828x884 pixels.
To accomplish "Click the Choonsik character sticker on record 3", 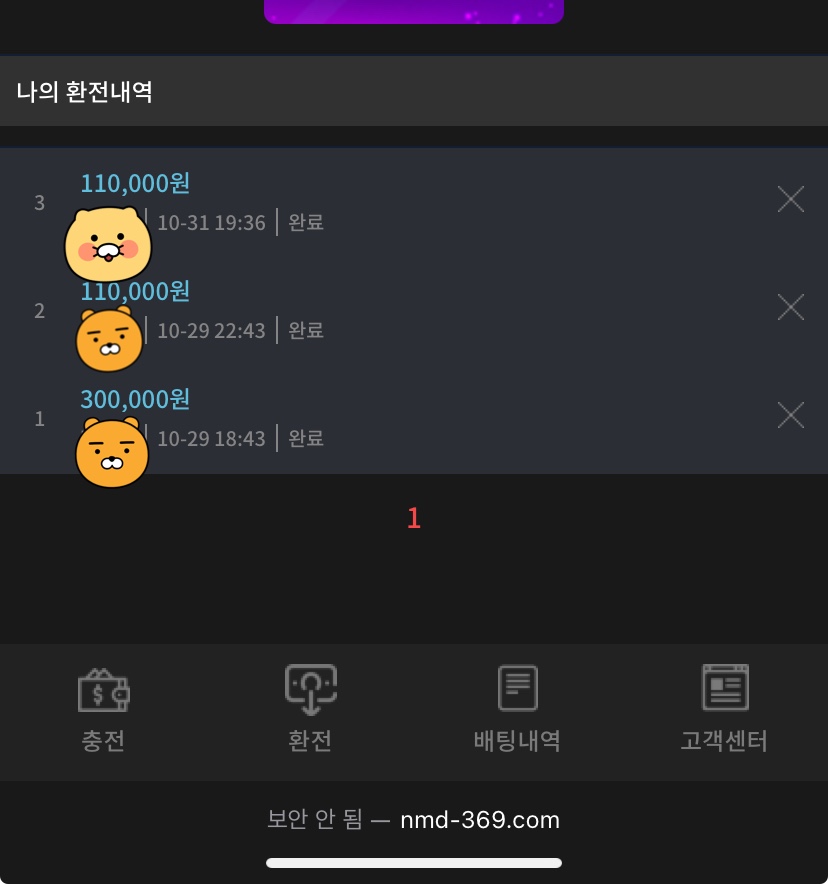I will (x=107, y=244).
